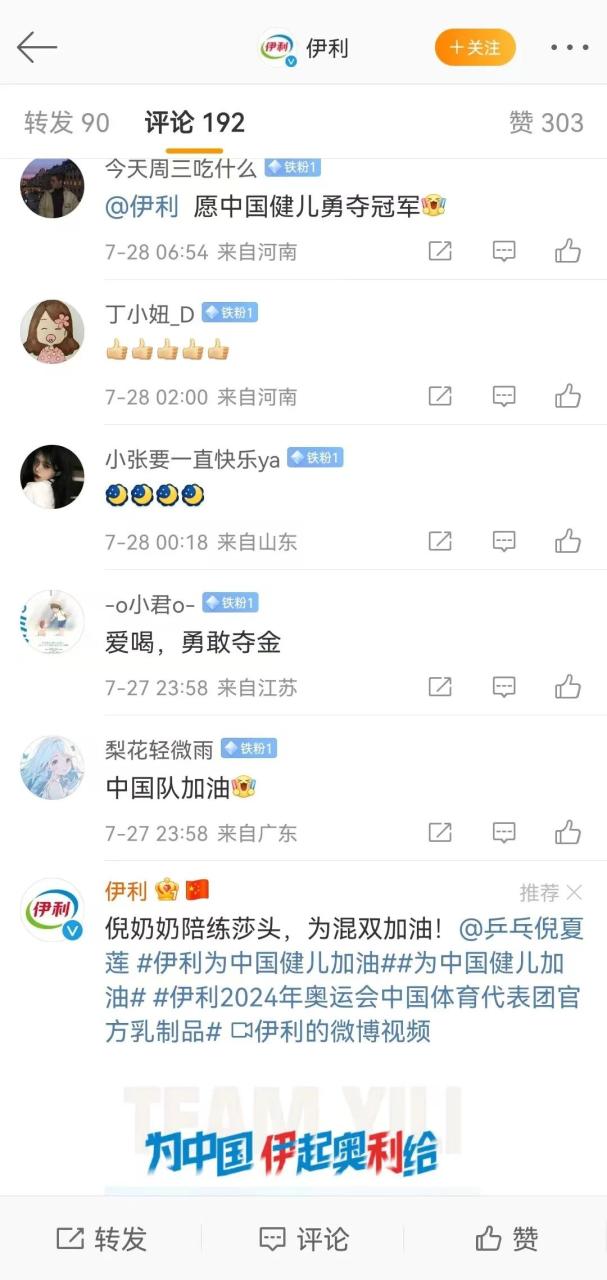Write a comment via bottom 评论 button
607x1280 pixels.
(303, 1239)
